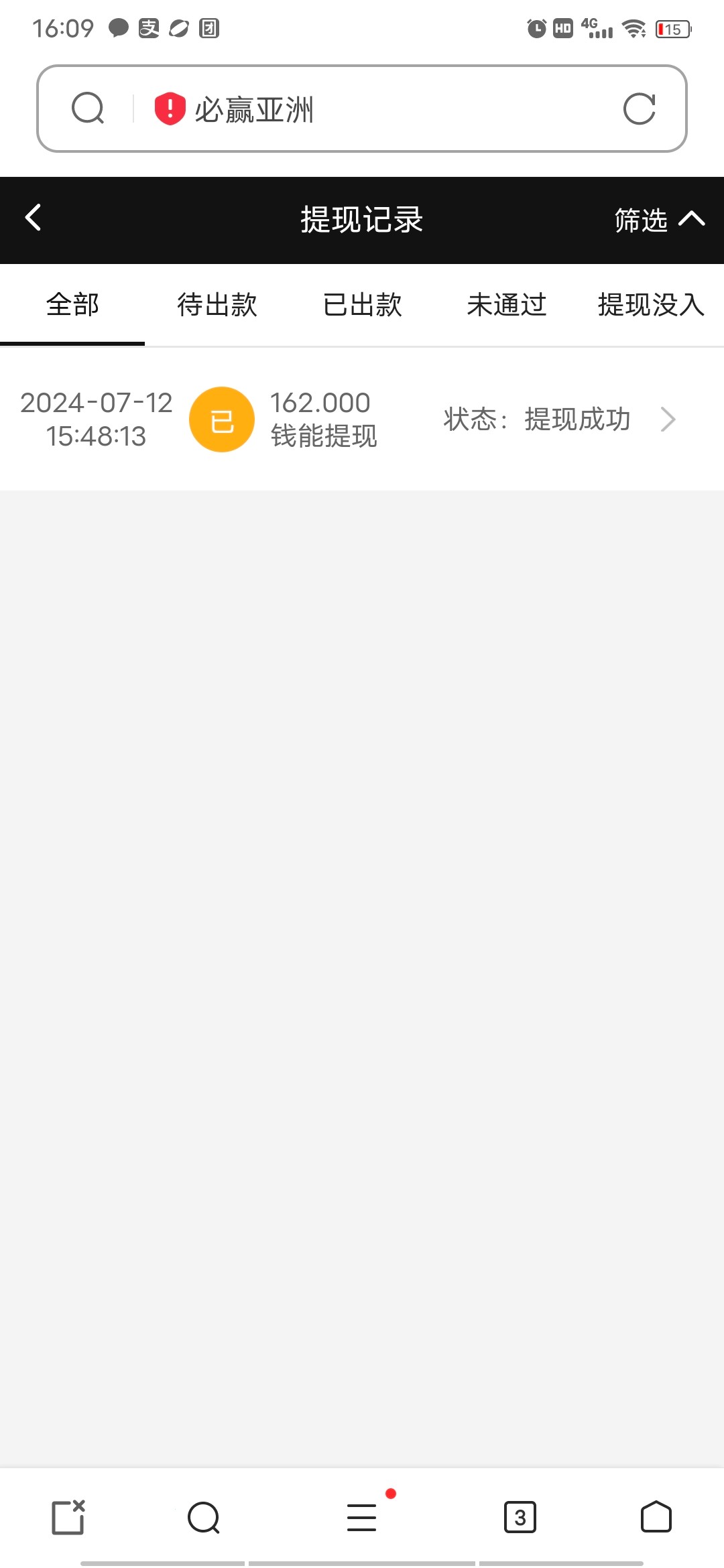Show the 未通过 tab
The image size is (724, 1568).
pyautogui.click(x=507, y=305)
